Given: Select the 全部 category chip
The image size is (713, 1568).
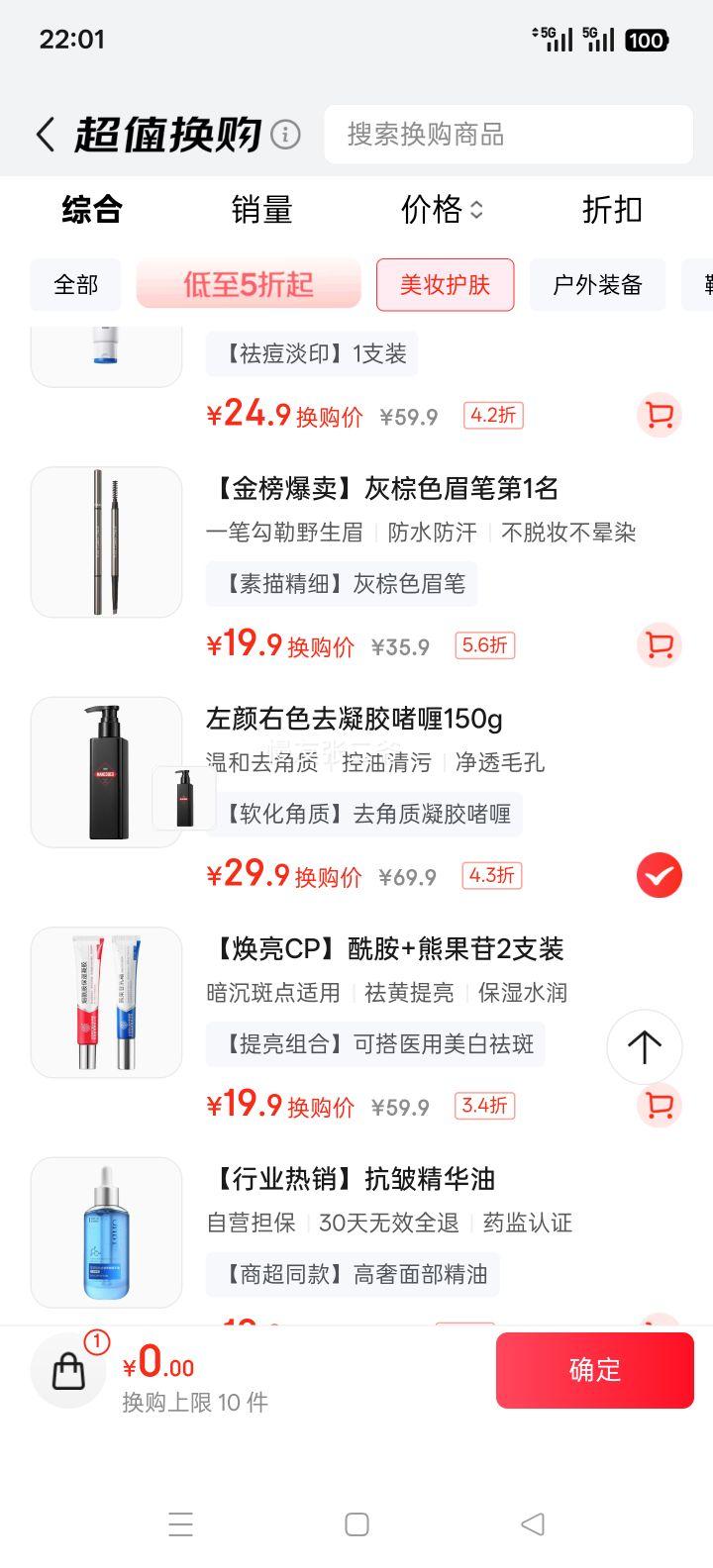Looking at the screenshot, I should pos(76,285).
